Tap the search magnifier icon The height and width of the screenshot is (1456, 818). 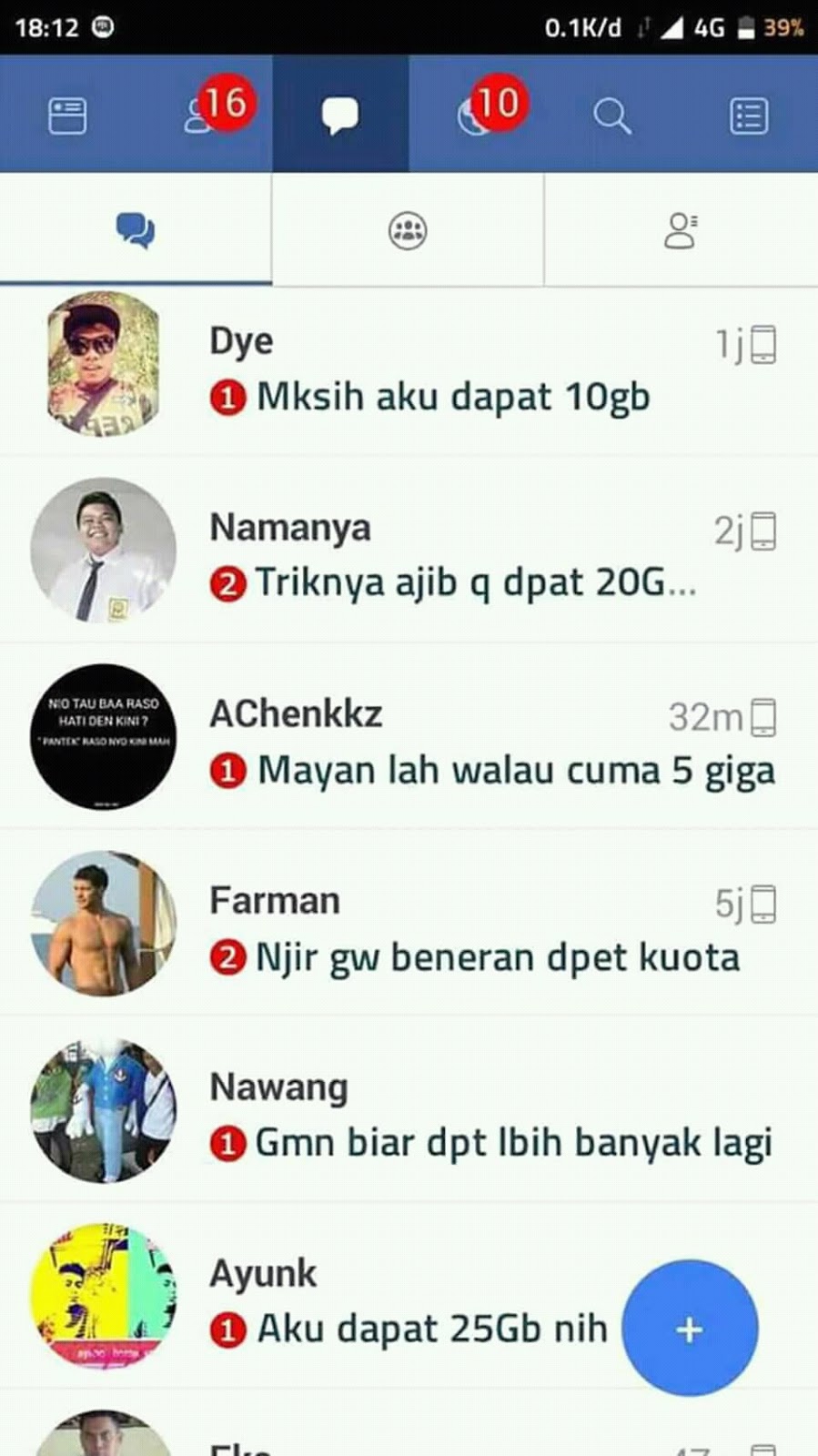(x=612, y=116)
